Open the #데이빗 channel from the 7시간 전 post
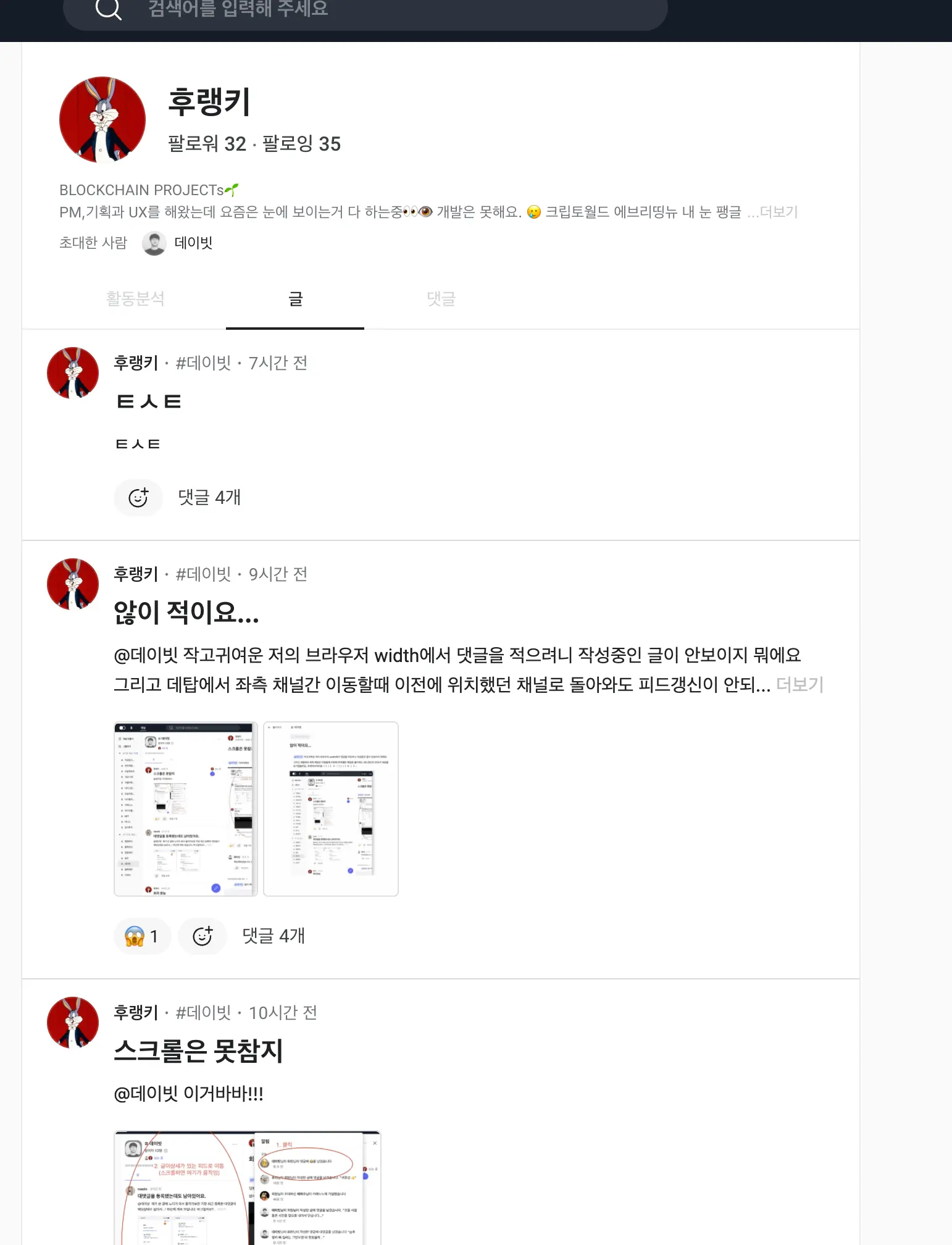 [x=203, y=363]
